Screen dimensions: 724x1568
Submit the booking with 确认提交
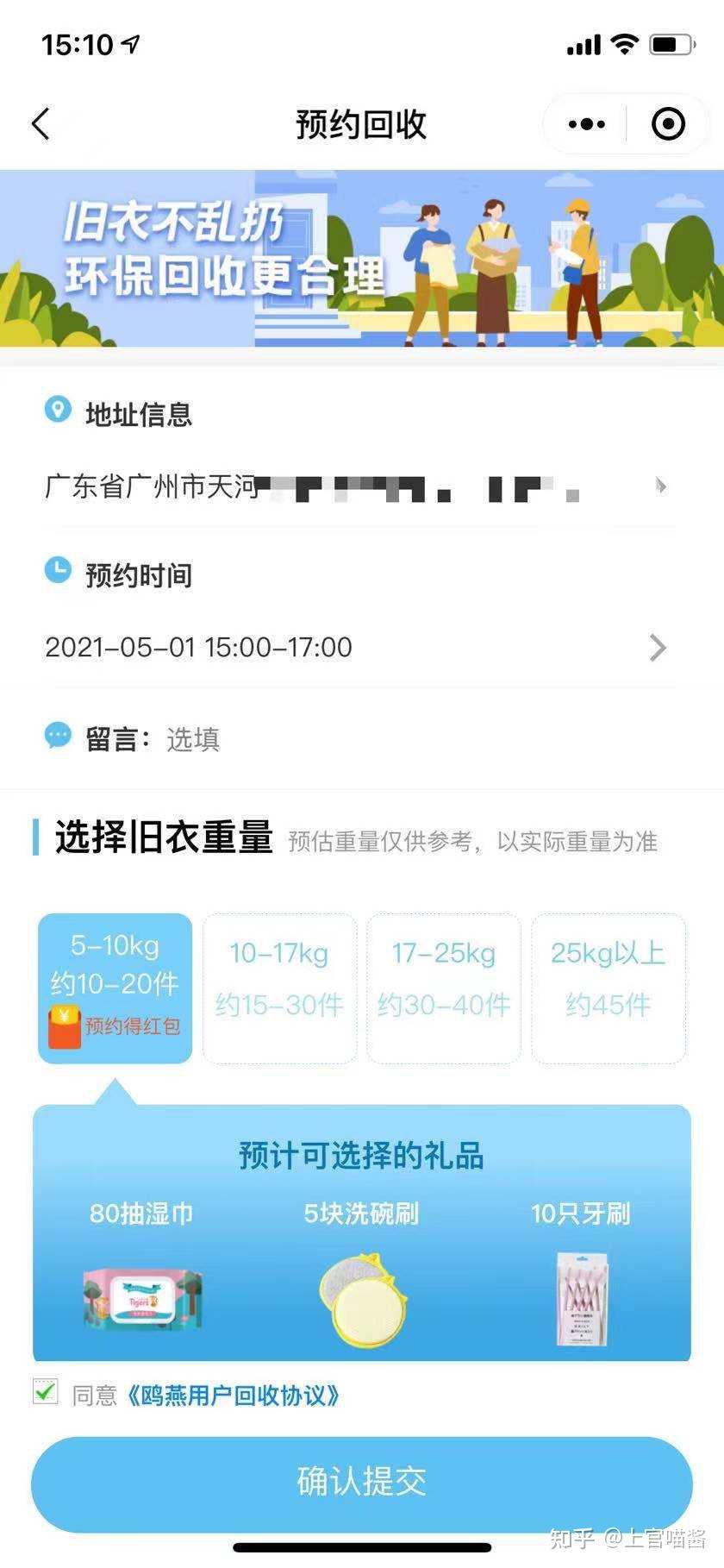pos(362,1483)
